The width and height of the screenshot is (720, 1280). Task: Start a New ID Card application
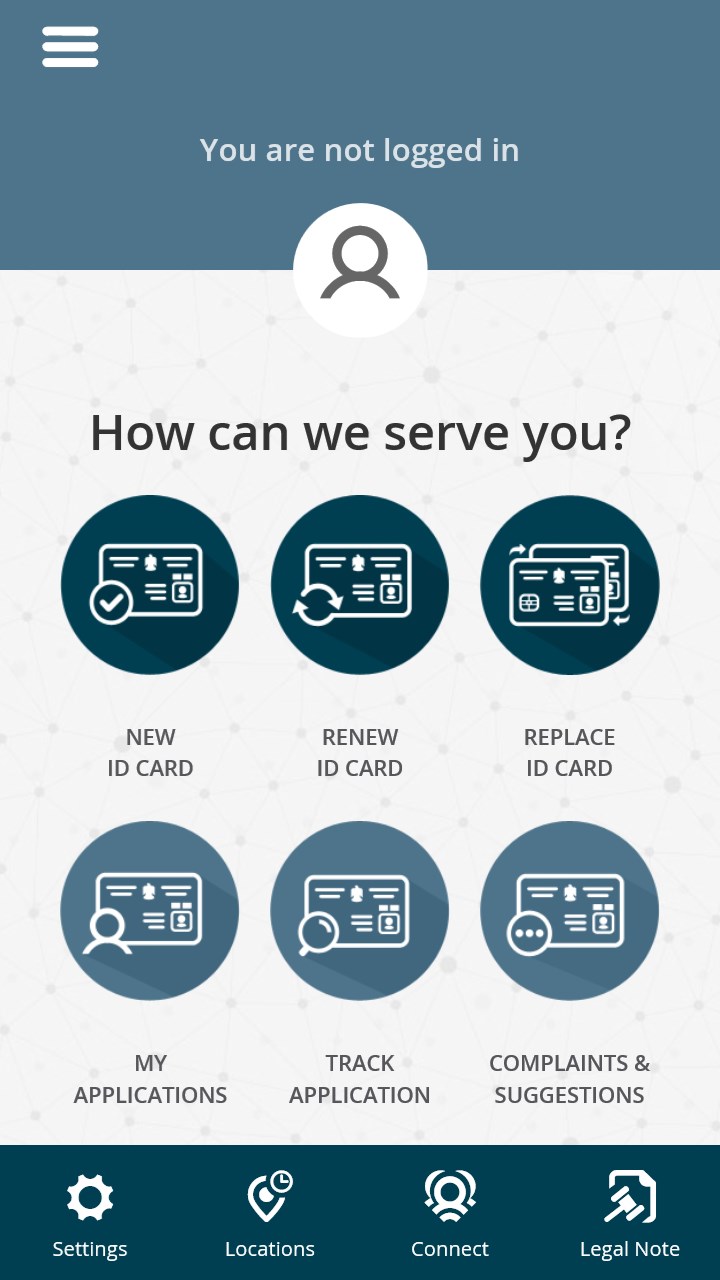click(150, 585)
